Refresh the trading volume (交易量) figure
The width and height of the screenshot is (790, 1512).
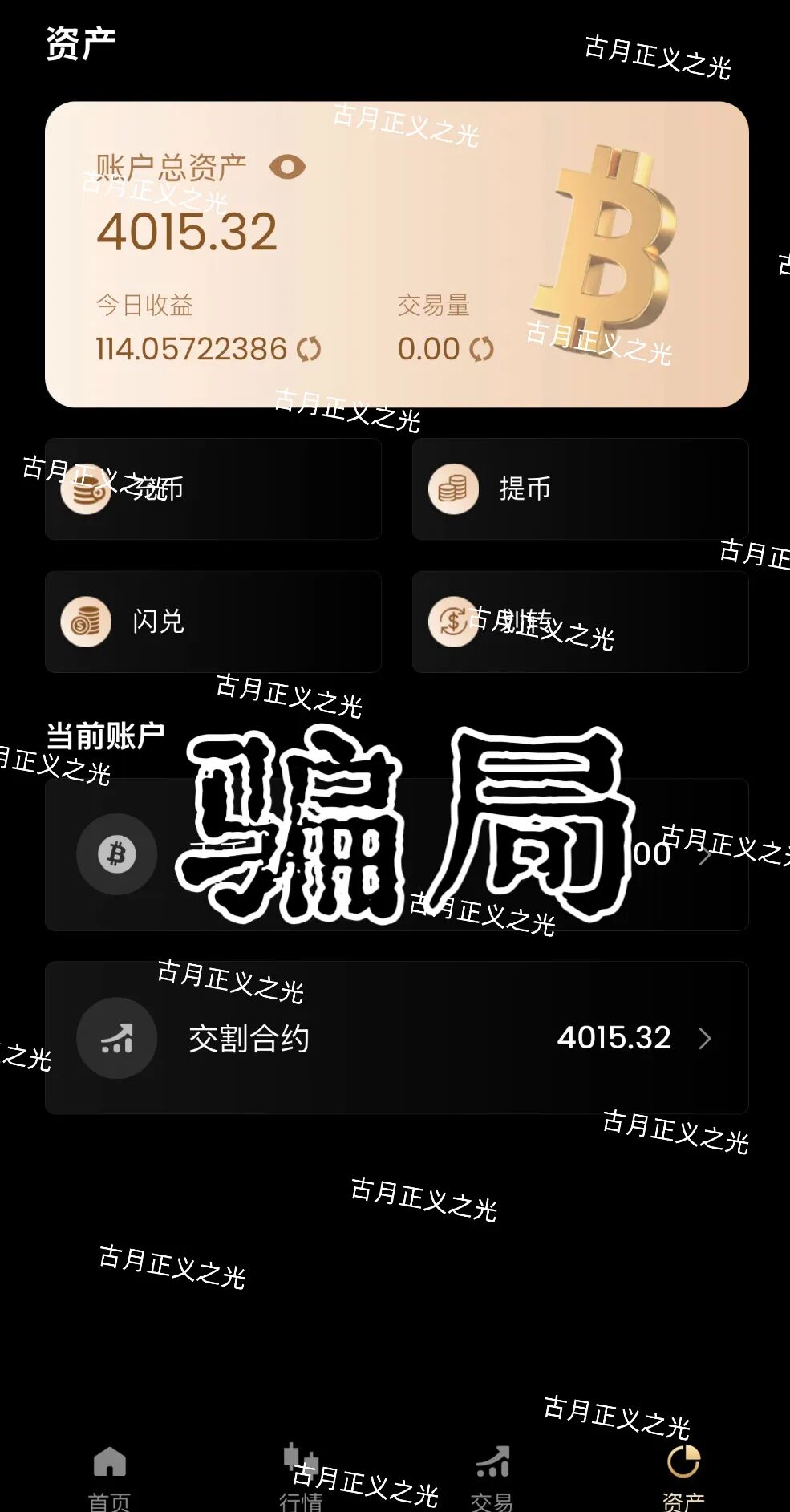coord(481,349)
